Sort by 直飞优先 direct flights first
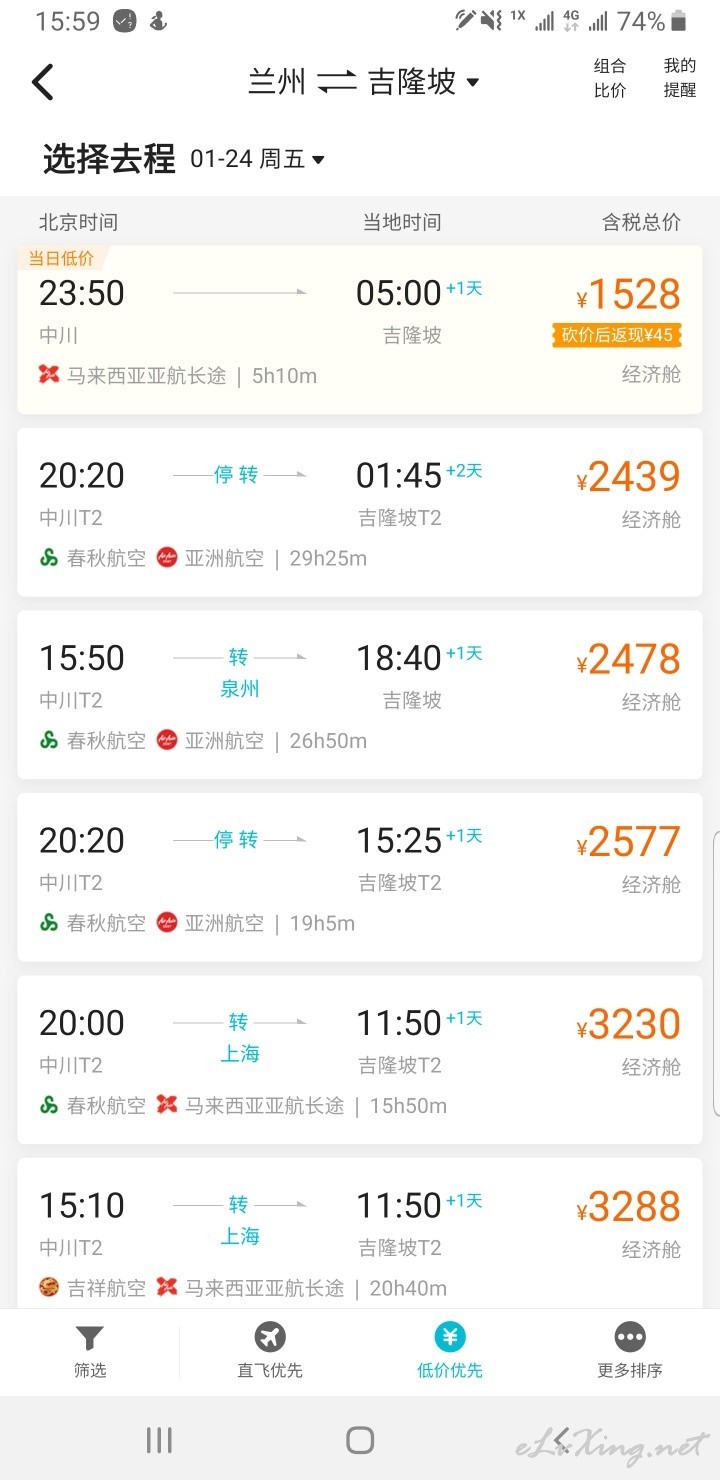The width and height of the screenshot is (720, 1480). pyautogui.click(x=270, y=1352)
